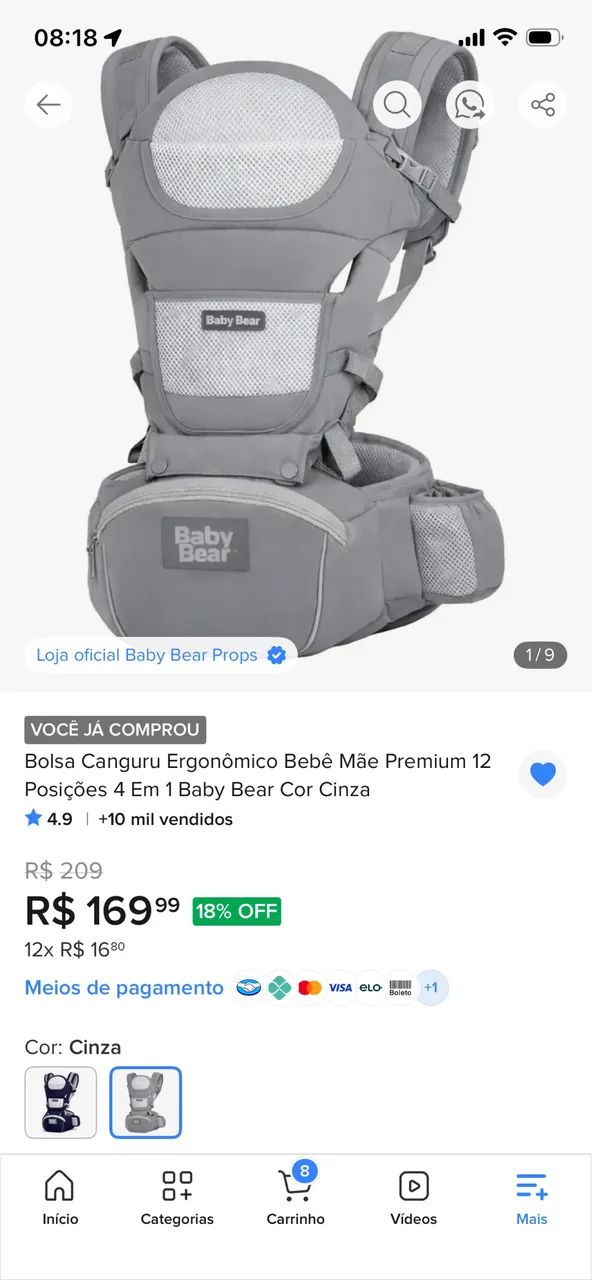The width and height of the screenshot is (592, 1280).
Task: Open the Categorias tab
Action: tap(177, 1198)
